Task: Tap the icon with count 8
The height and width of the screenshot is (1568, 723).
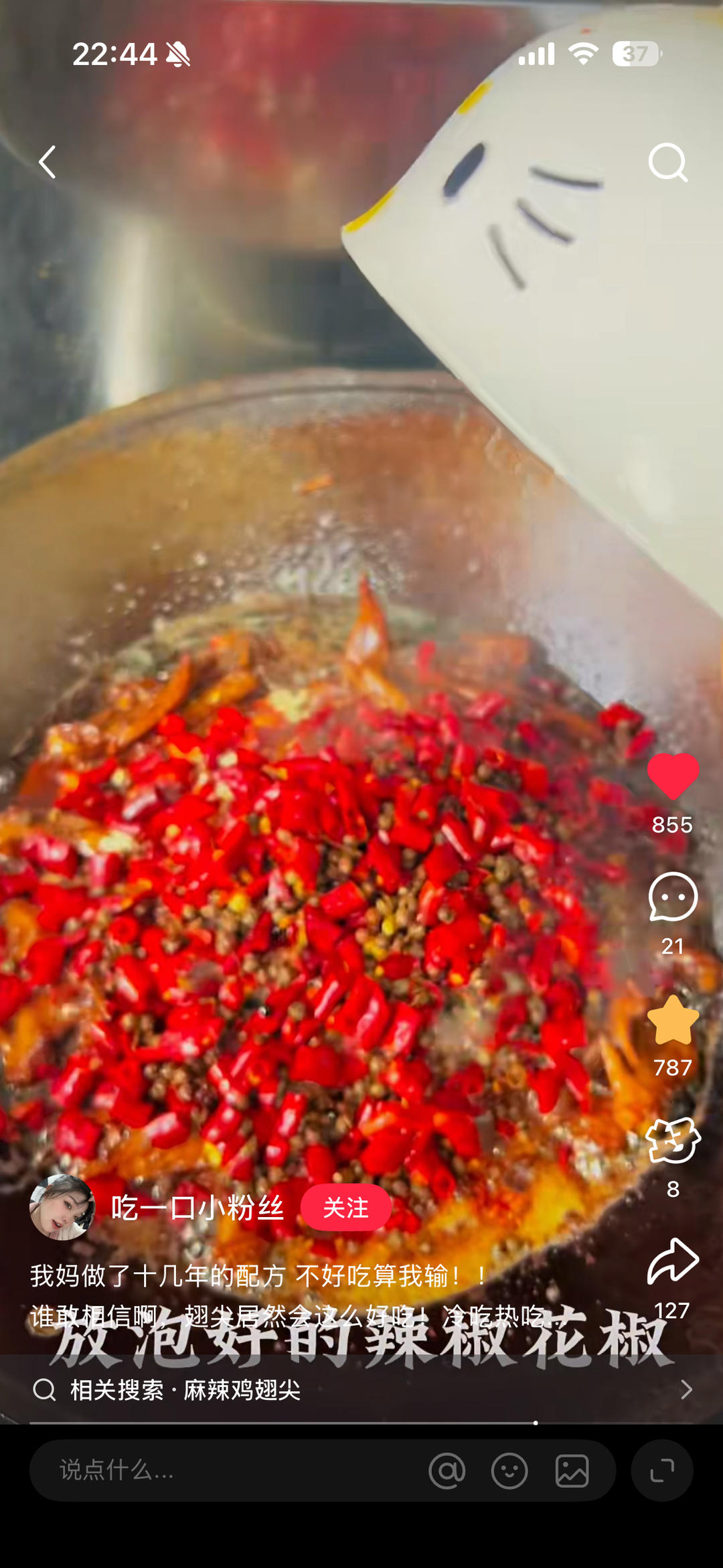Action: 673,1141
